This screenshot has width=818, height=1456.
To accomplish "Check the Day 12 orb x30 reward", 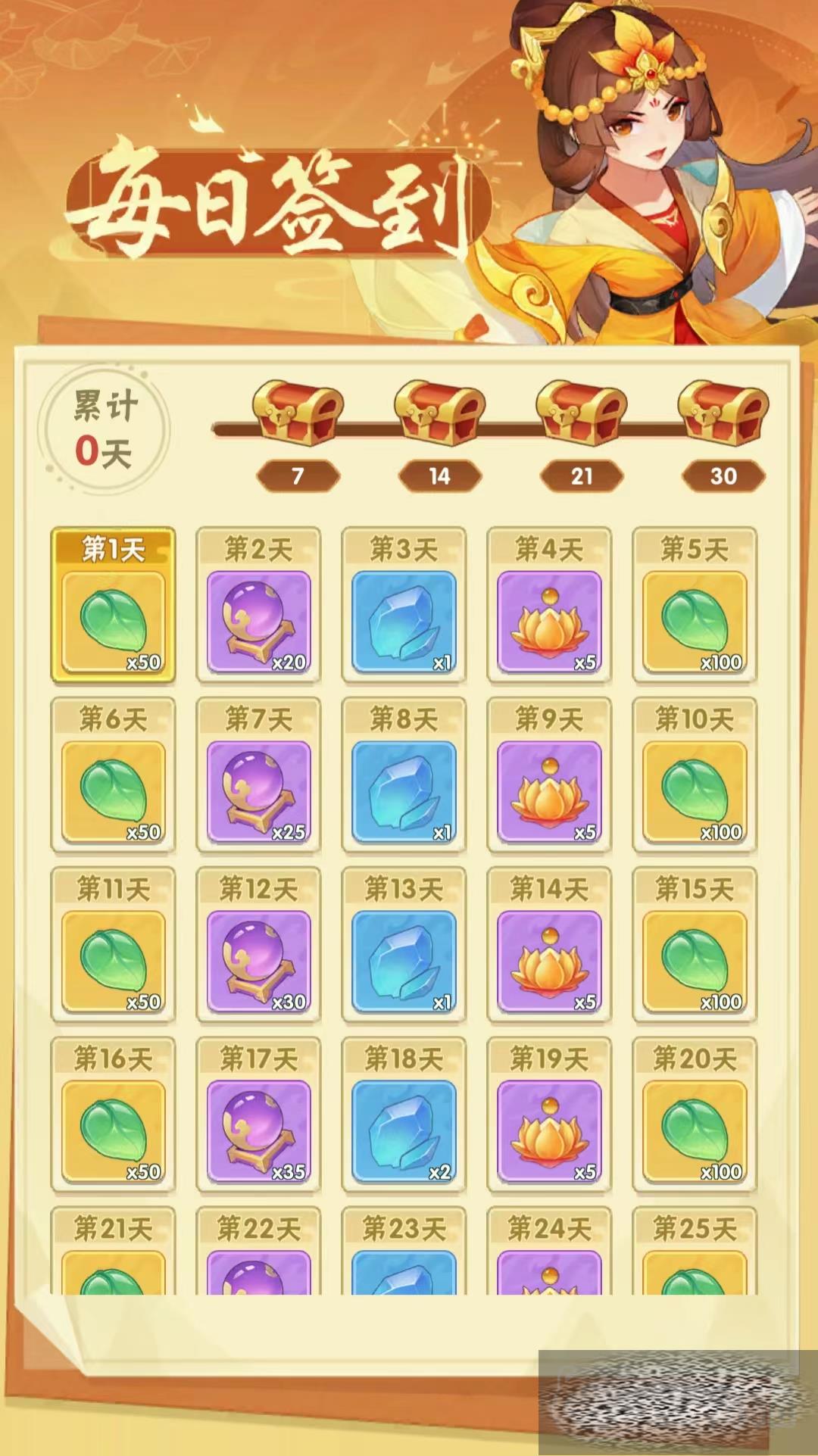I will click(x=258, y=961).
